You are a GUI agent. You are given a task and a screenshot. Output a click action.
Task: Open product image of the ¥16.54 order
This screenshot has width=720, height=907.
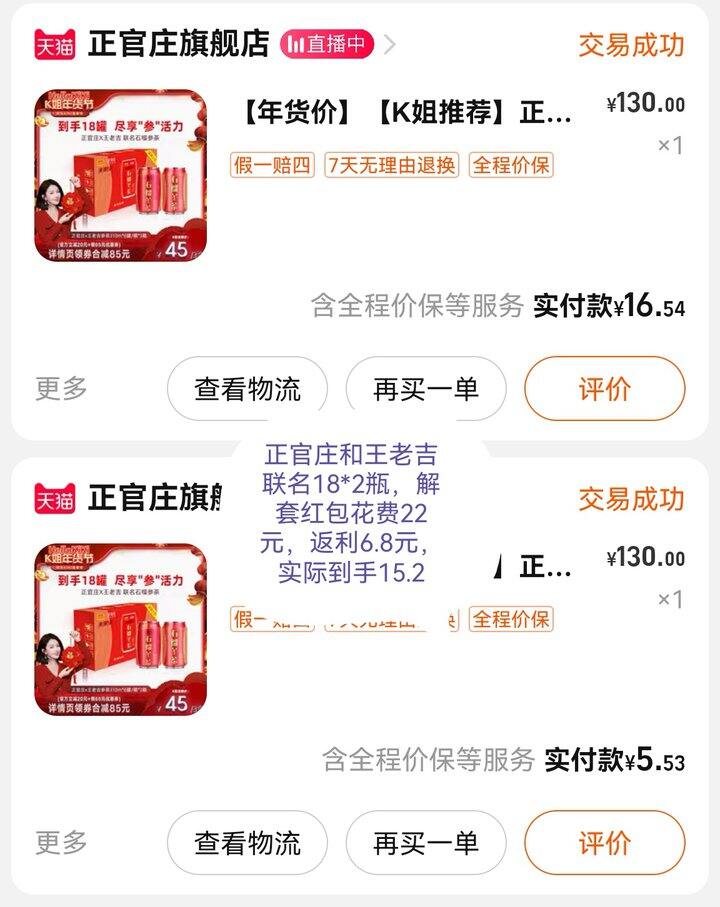120,177
